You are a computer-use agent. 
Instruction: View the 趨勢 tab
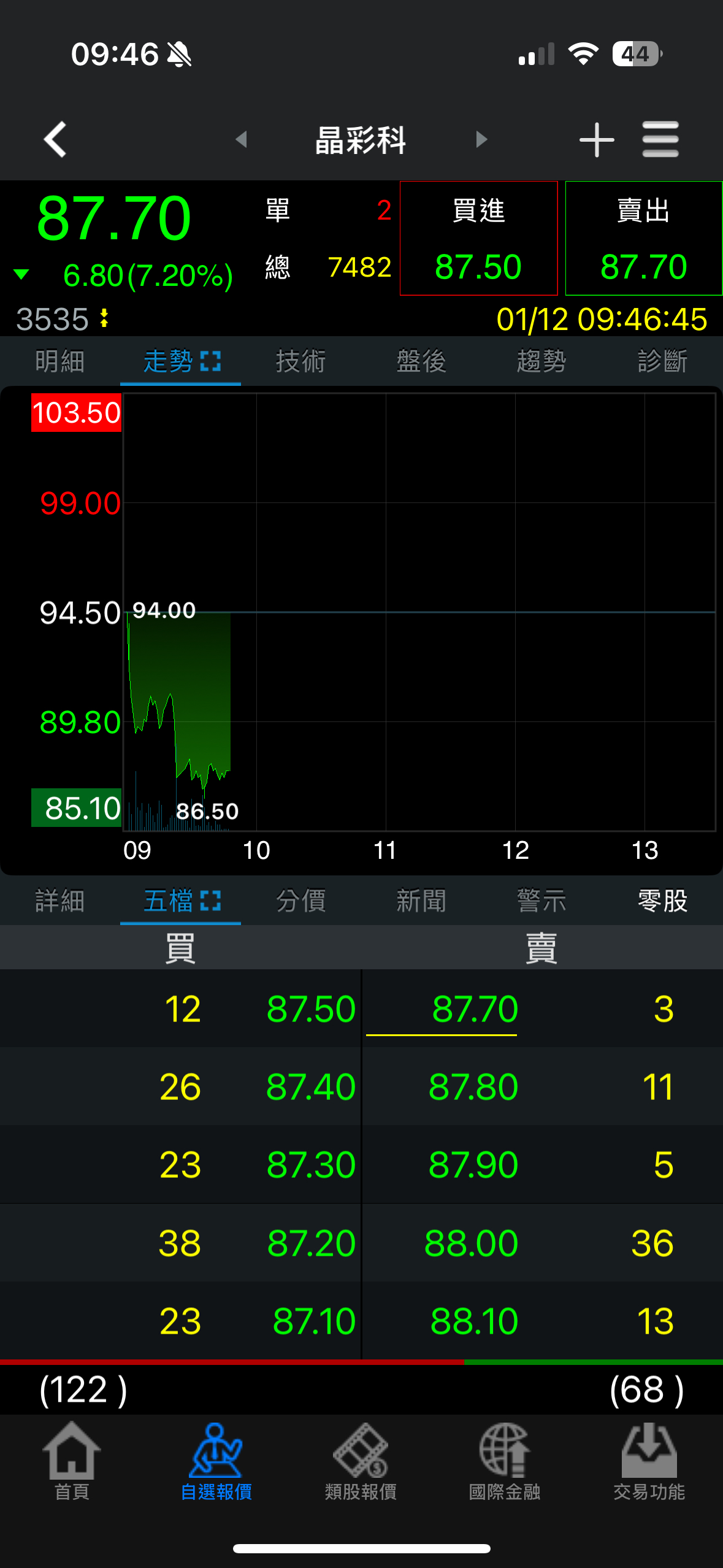point(541,361)
